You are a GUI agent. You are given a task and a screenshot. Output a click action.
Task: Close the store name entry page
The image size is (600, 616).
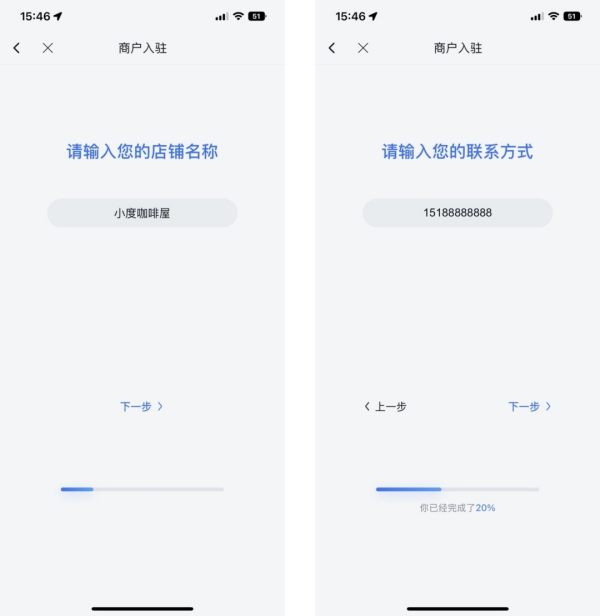(48, 48)
